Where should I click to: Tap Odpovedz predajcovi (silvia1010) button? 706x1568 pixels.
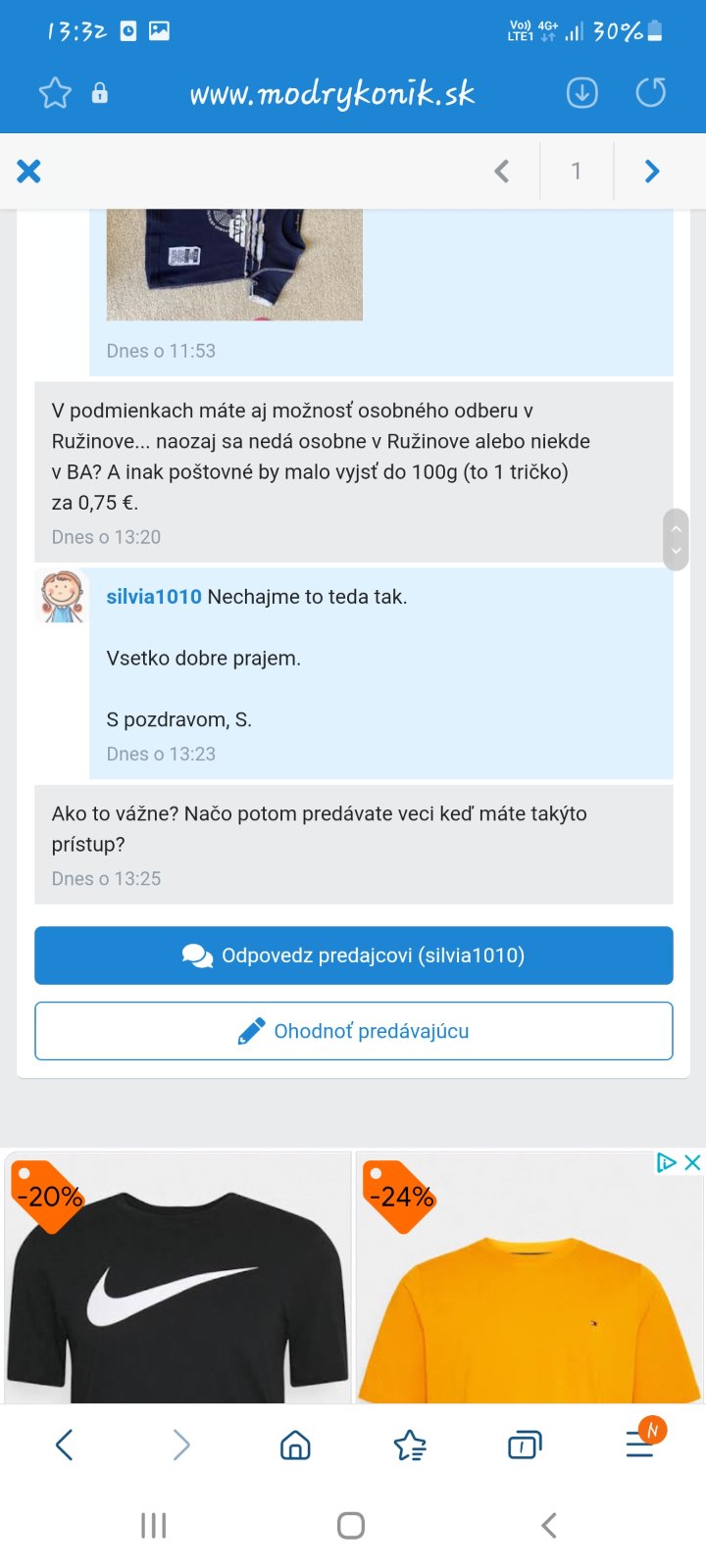click(x=354, y=955)
